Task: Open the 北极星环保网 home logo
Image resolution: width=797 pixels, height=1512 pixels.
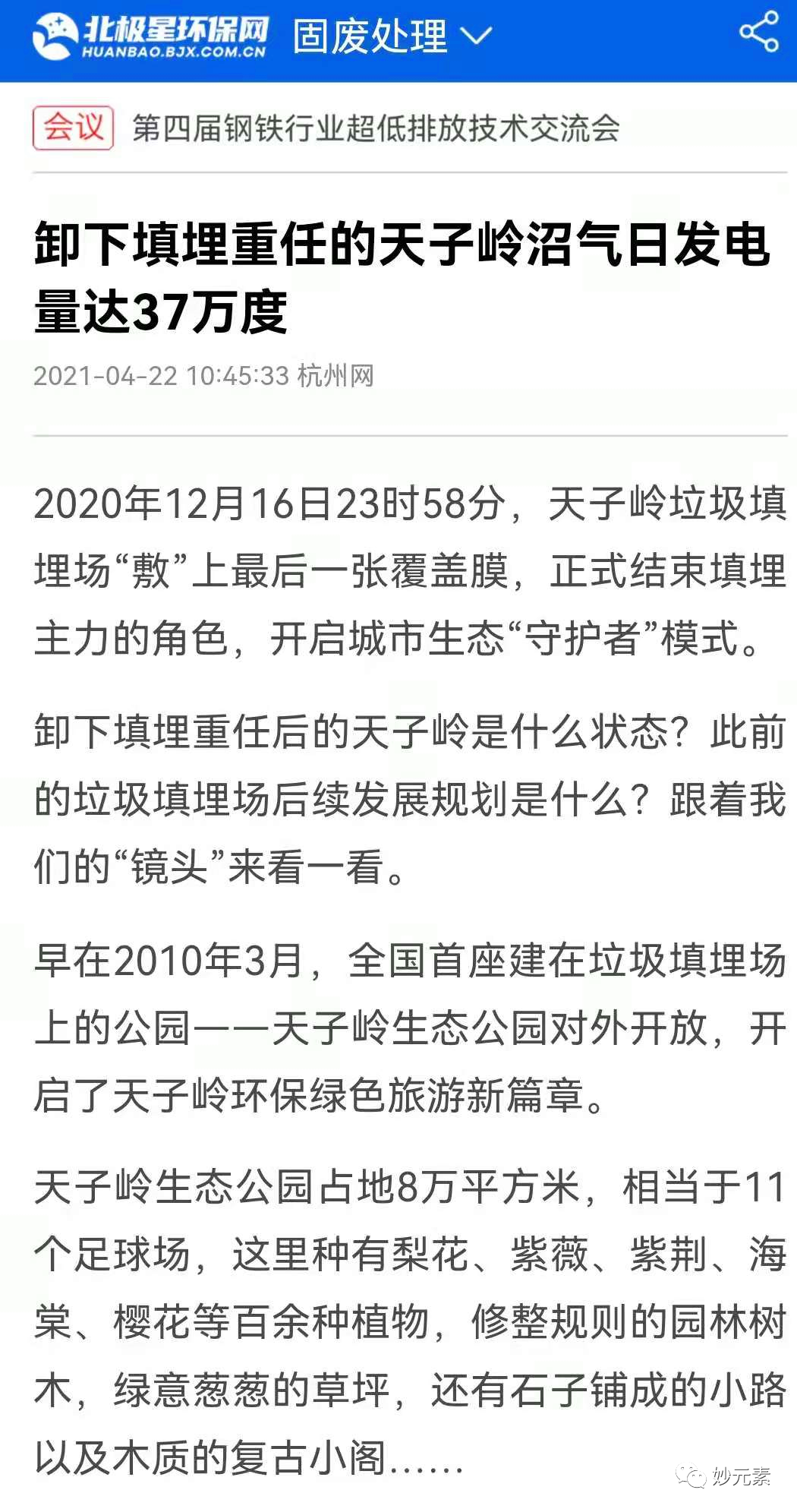Action: 150,37
